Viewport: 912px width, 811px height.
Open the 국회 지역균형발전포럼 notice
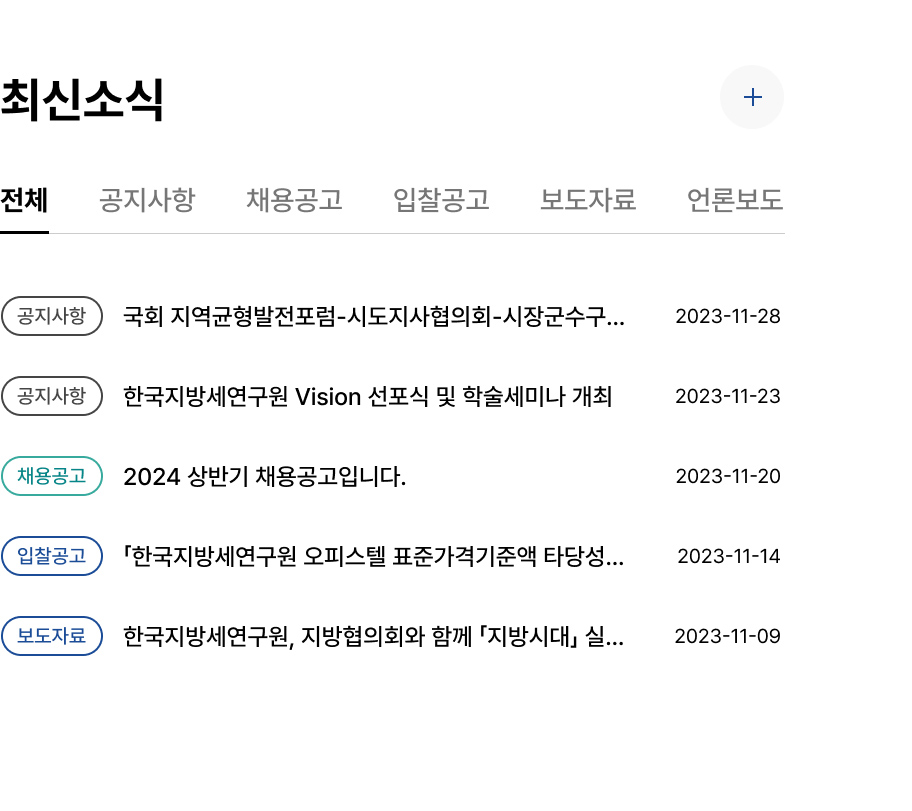[373, 317]
